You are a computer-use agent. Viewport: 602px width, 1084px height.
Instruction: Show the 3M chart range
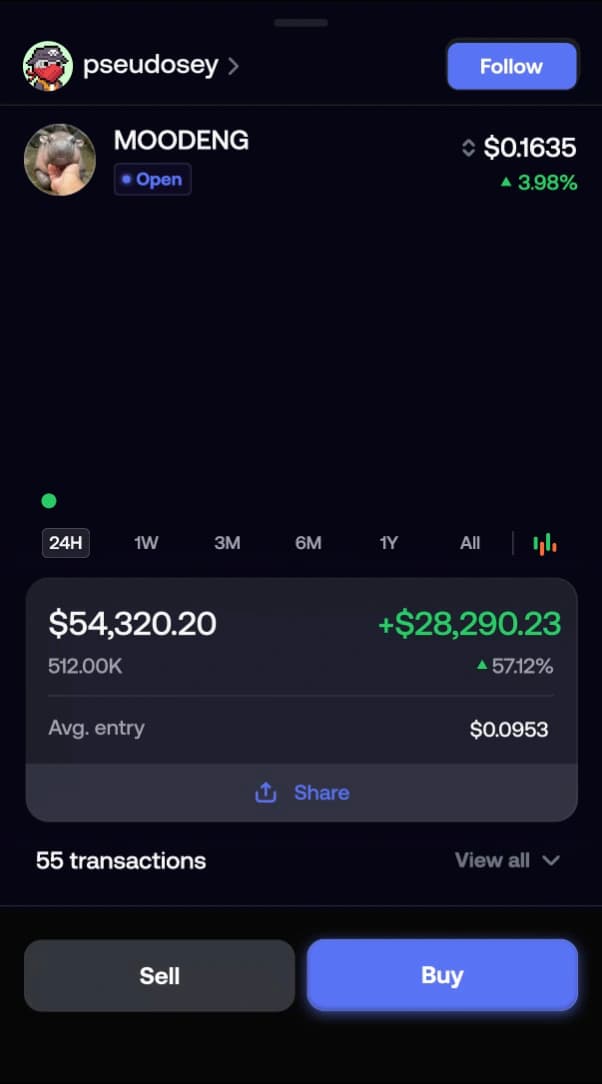pos(227,543)
